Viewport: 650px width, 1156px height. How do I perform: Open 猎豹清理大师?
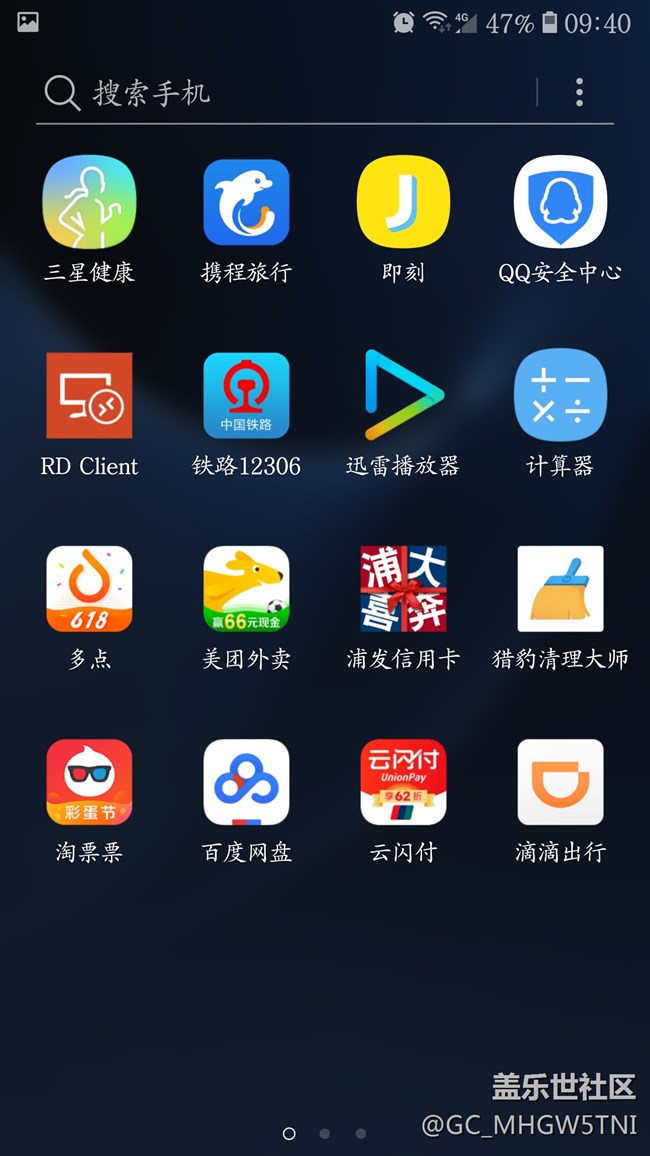click(560, 589)
